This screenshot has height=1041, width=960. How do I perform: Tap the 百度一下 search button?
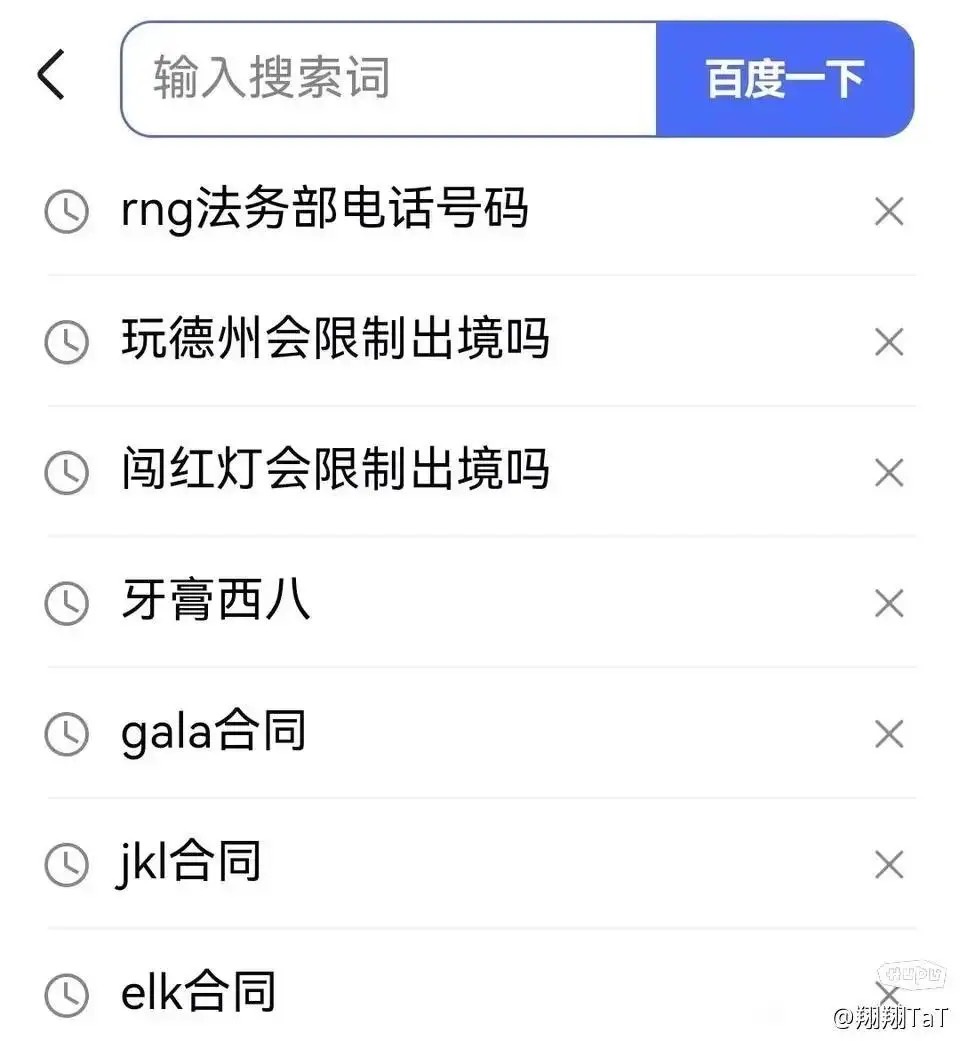(784, 78)
